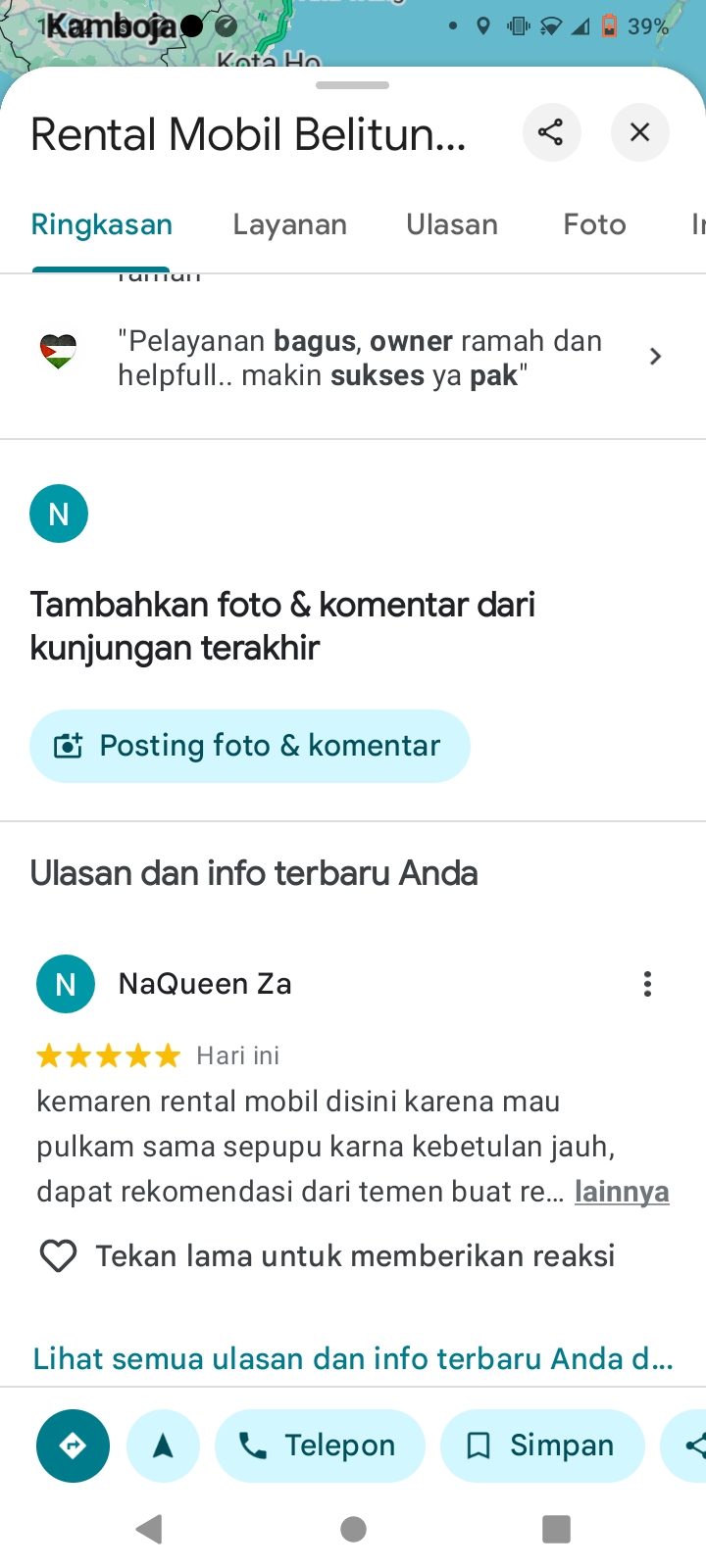Go back using the system back button
The height and width of the screenshot is (1568, 706).
point(149,1529)
